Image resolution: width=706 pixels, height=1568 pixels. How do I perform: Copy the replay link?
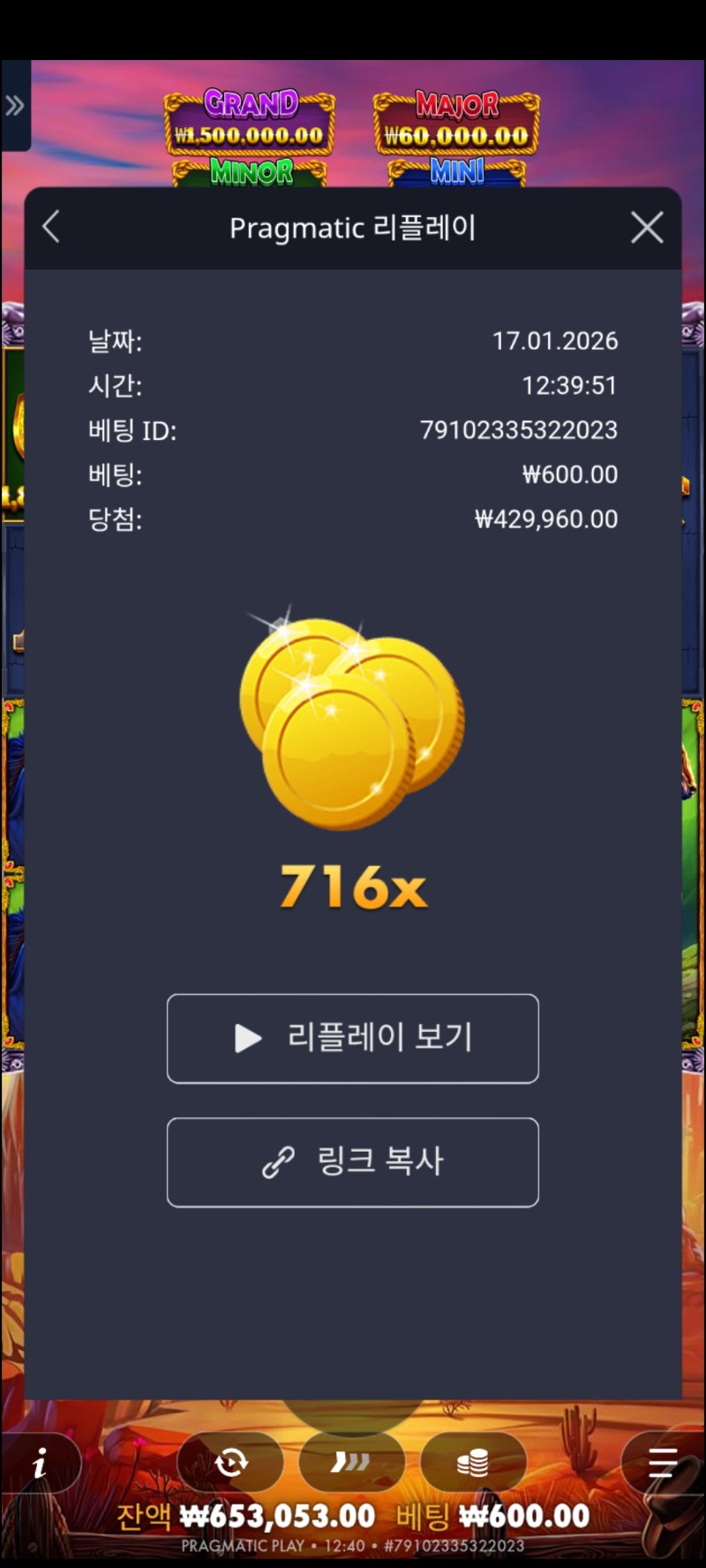point(353,1161)
